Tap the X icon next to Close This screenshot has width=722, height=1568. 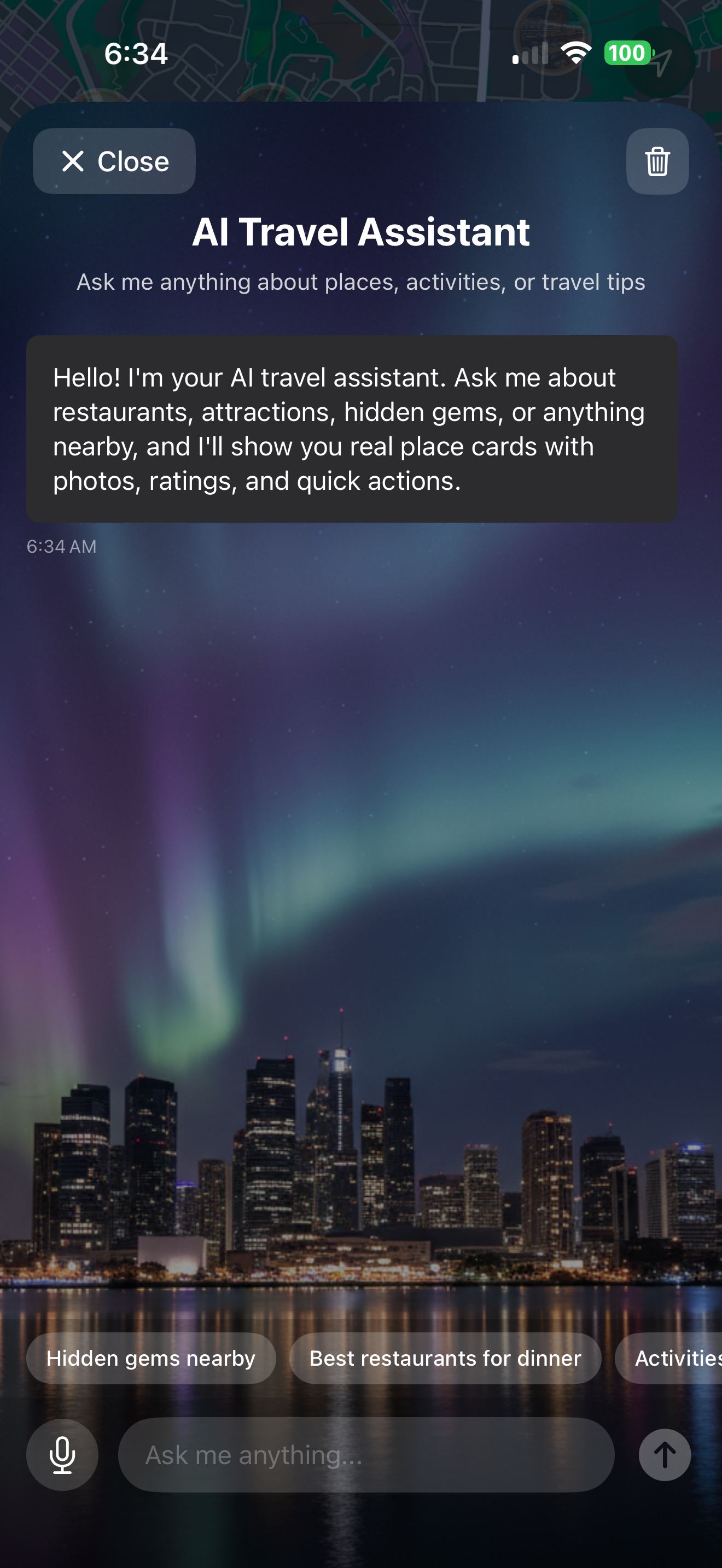click(73, 161)
